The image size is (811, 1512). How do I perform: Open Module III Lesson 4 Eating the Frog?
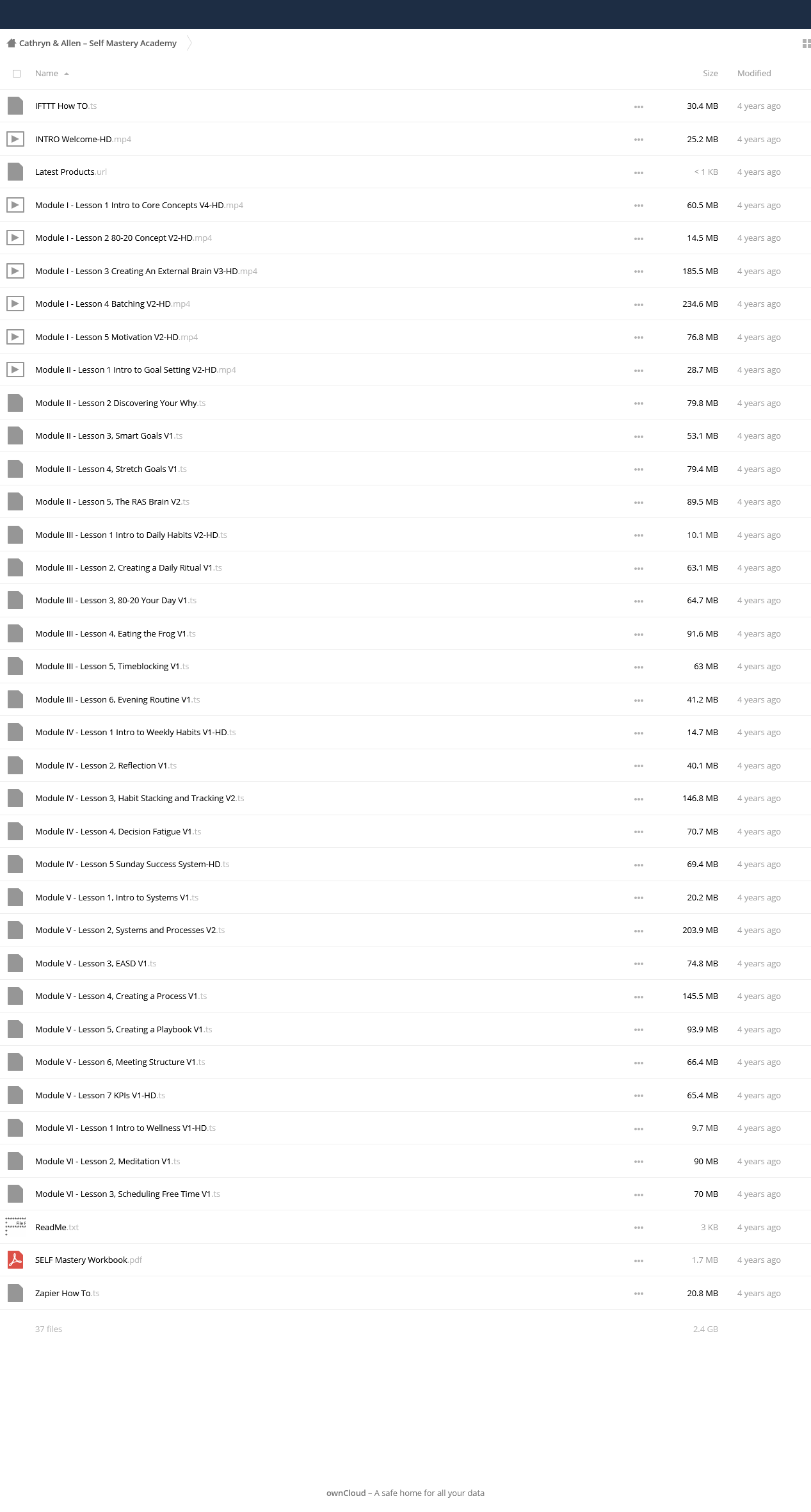pyautogui.click(x=115, y=634)
